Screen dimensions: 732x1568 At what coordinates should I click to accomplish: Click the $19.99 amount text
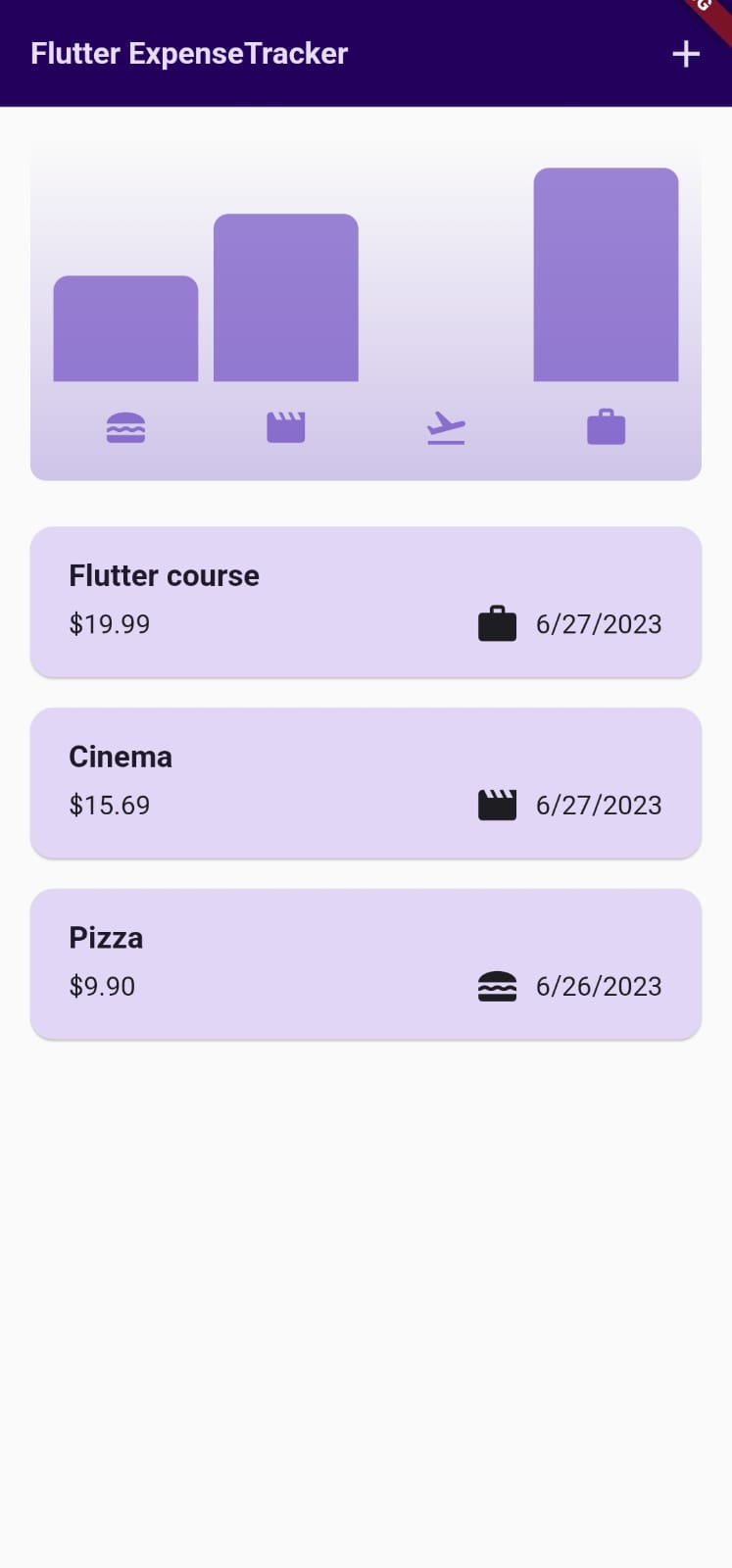(x=109, y=623)
